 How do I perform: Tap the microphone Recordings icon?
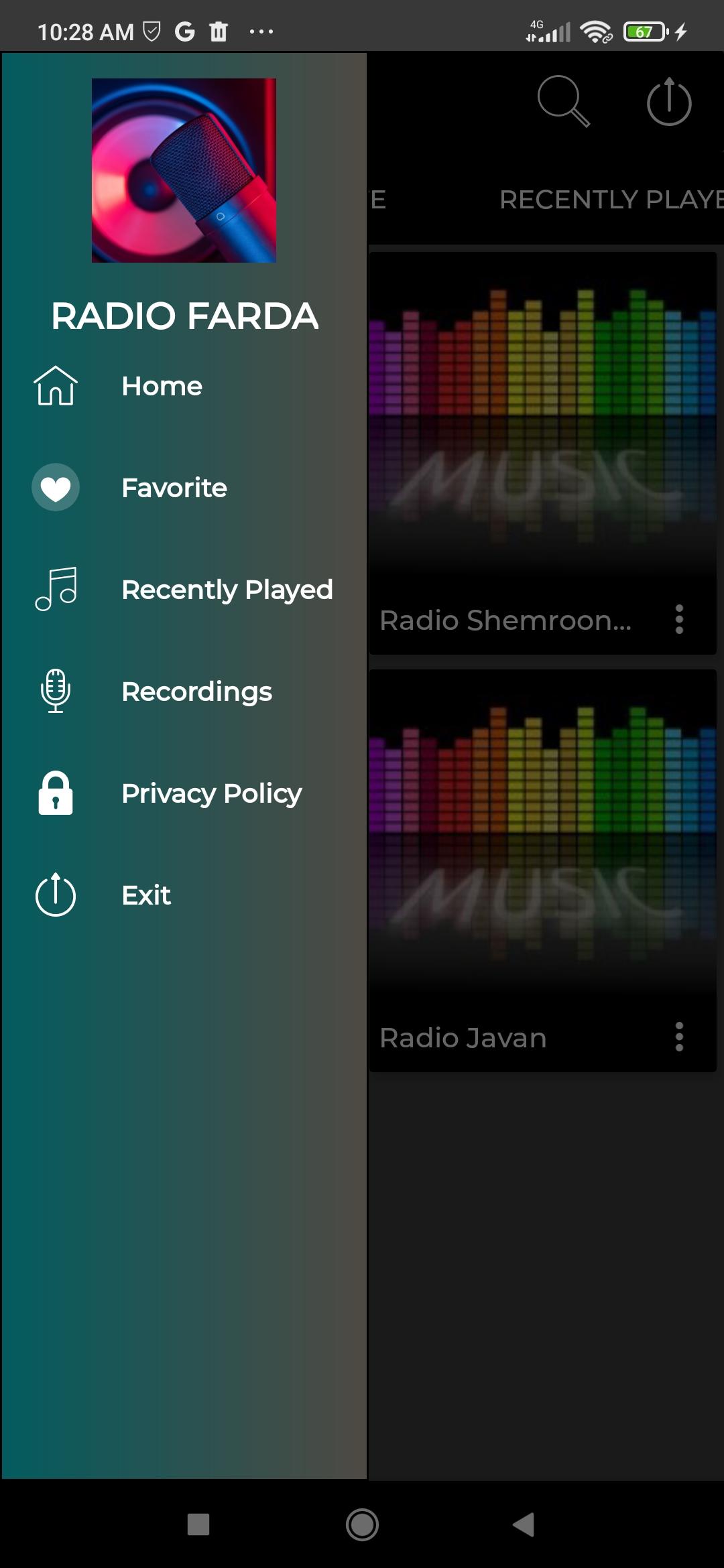coord(56,692)
